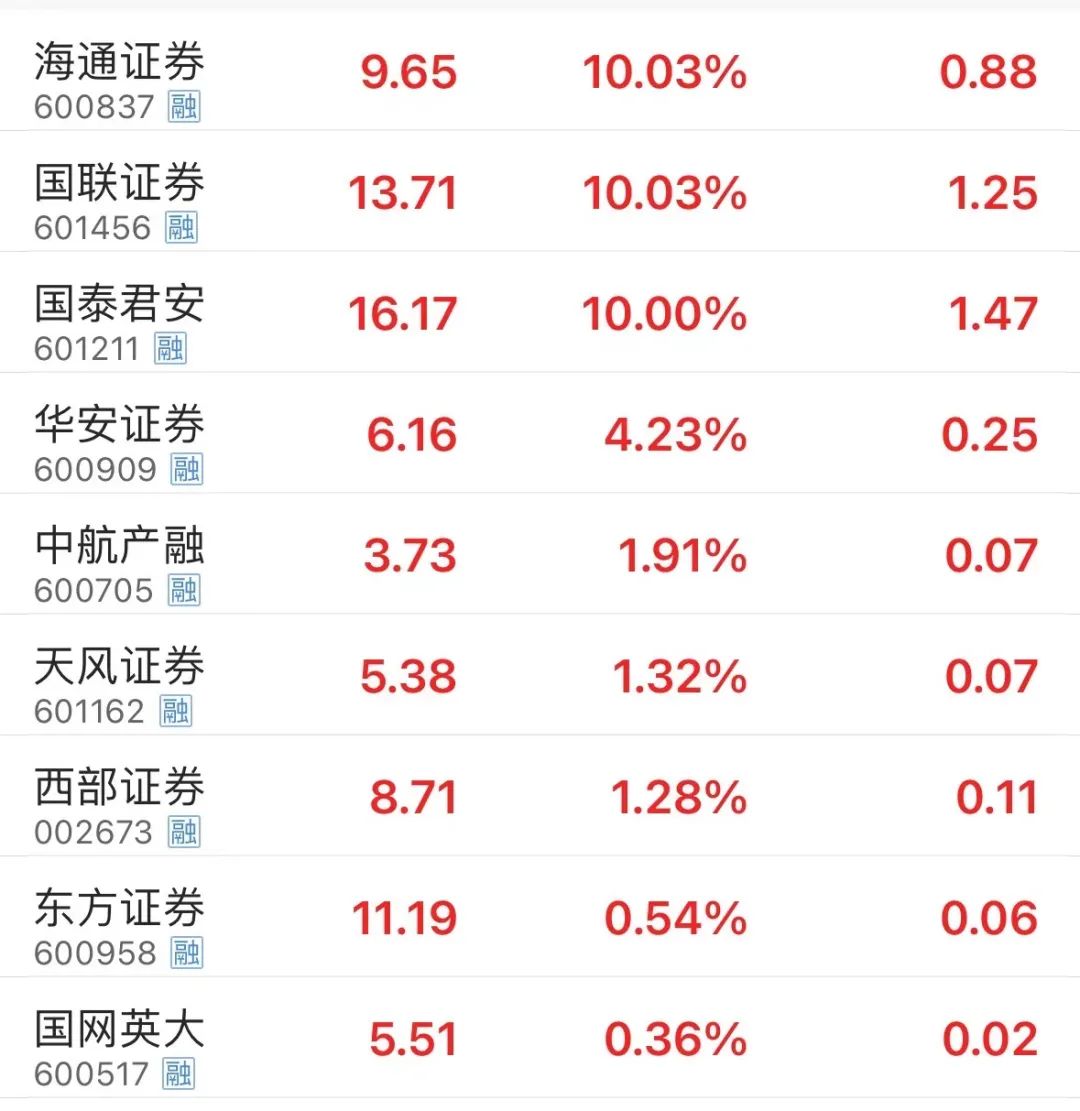This screenshot has width=1080, height=1111.
Task: Open the 天风证券 row
Action: tap(120, 669)
